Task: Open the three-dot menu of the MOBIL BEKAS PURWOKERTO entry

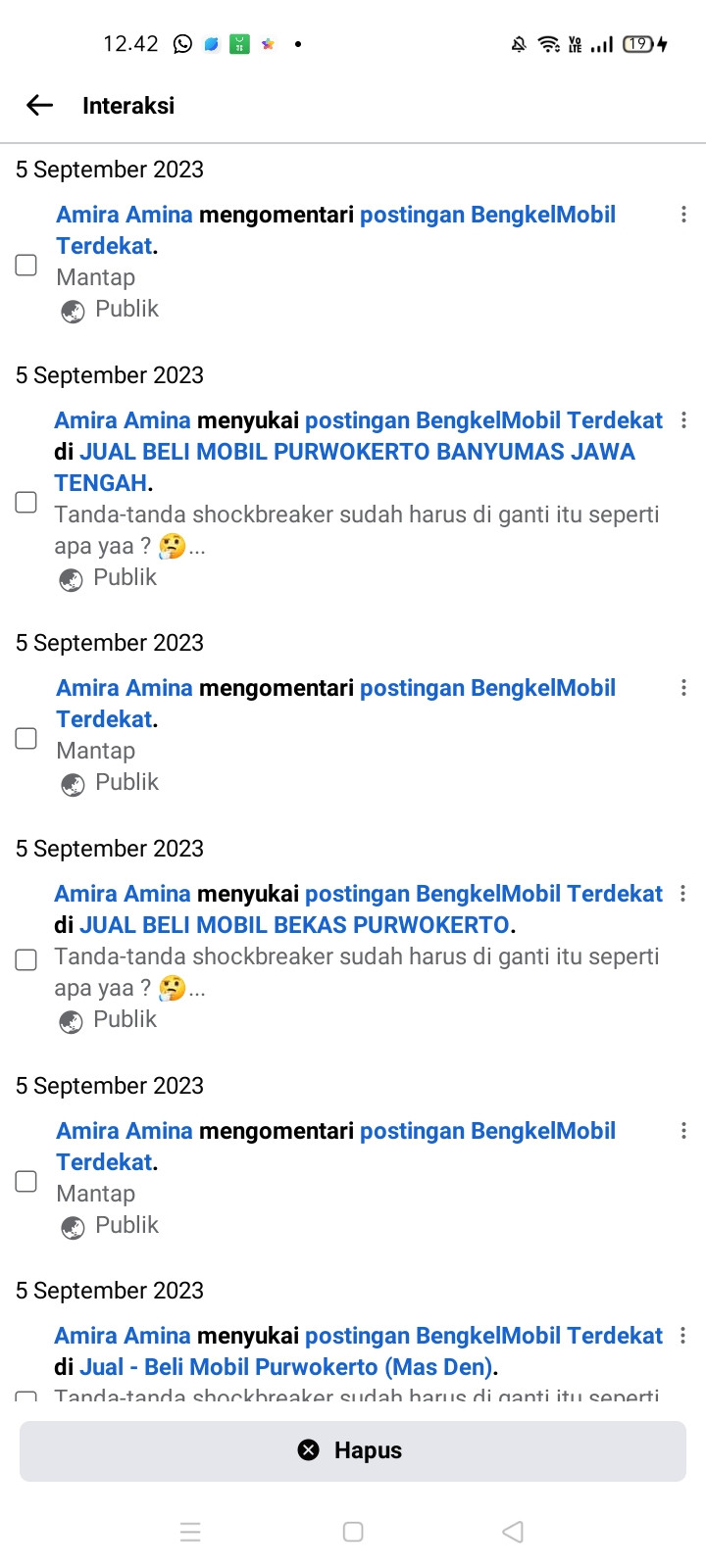Action: coord(683,894)
